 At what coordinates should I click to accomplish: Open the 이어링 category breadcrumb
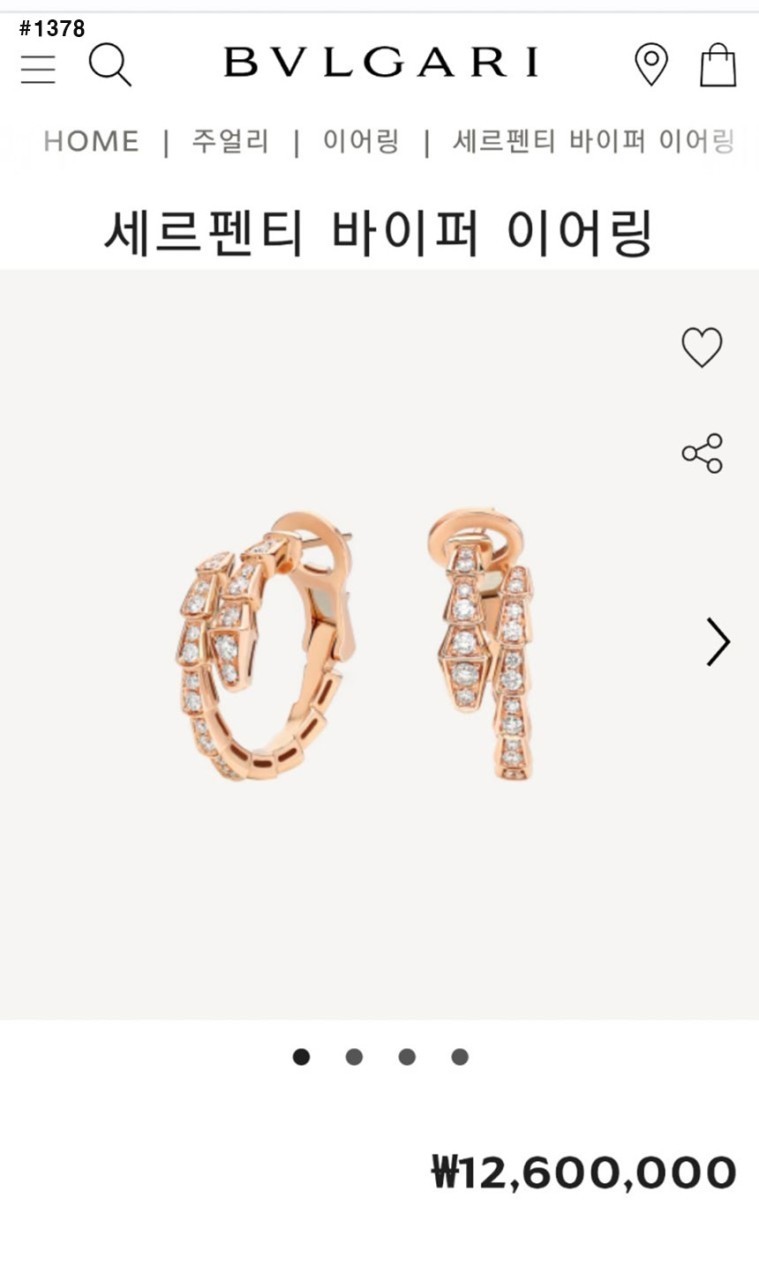tap(360, 142)
